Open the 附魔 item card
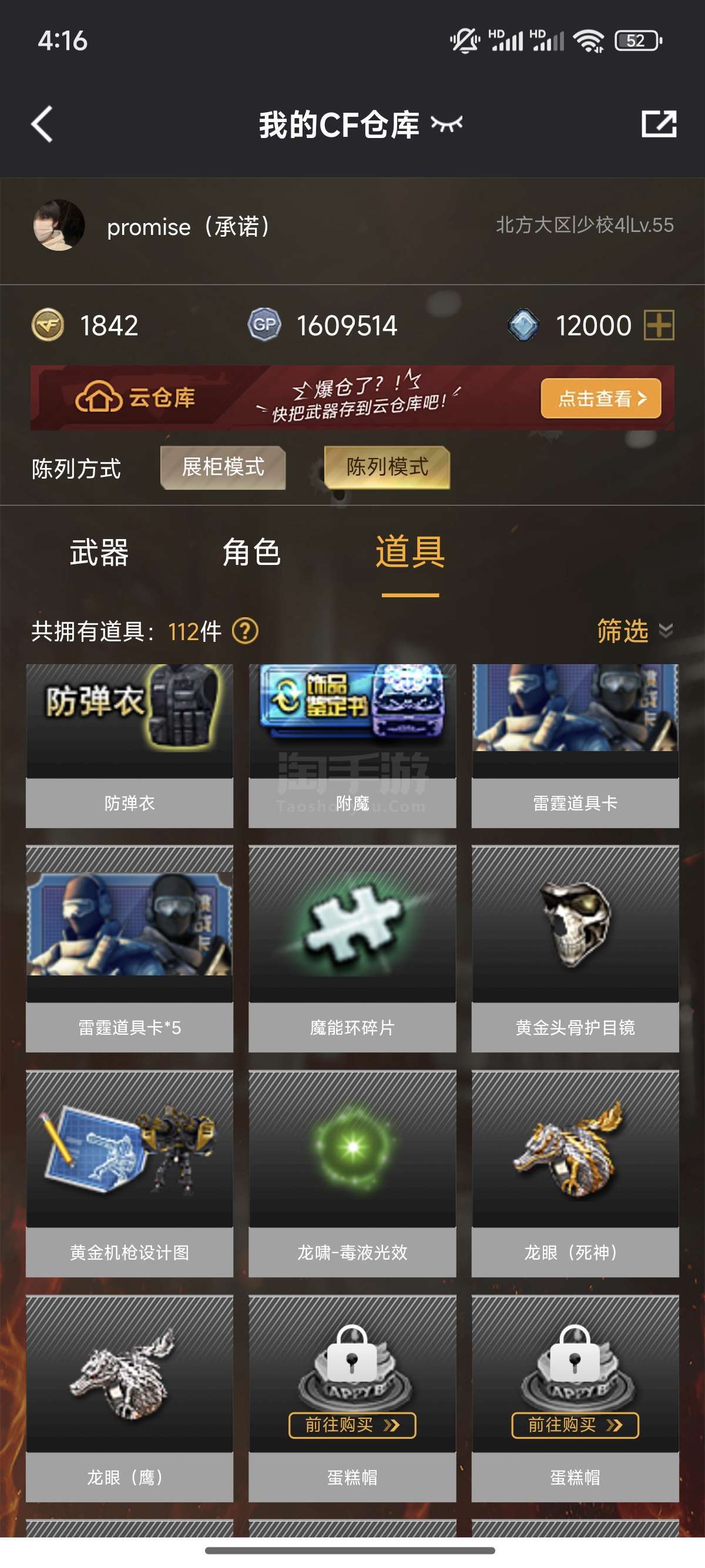Screen dimensions: 705x1568 pos(352,745)
